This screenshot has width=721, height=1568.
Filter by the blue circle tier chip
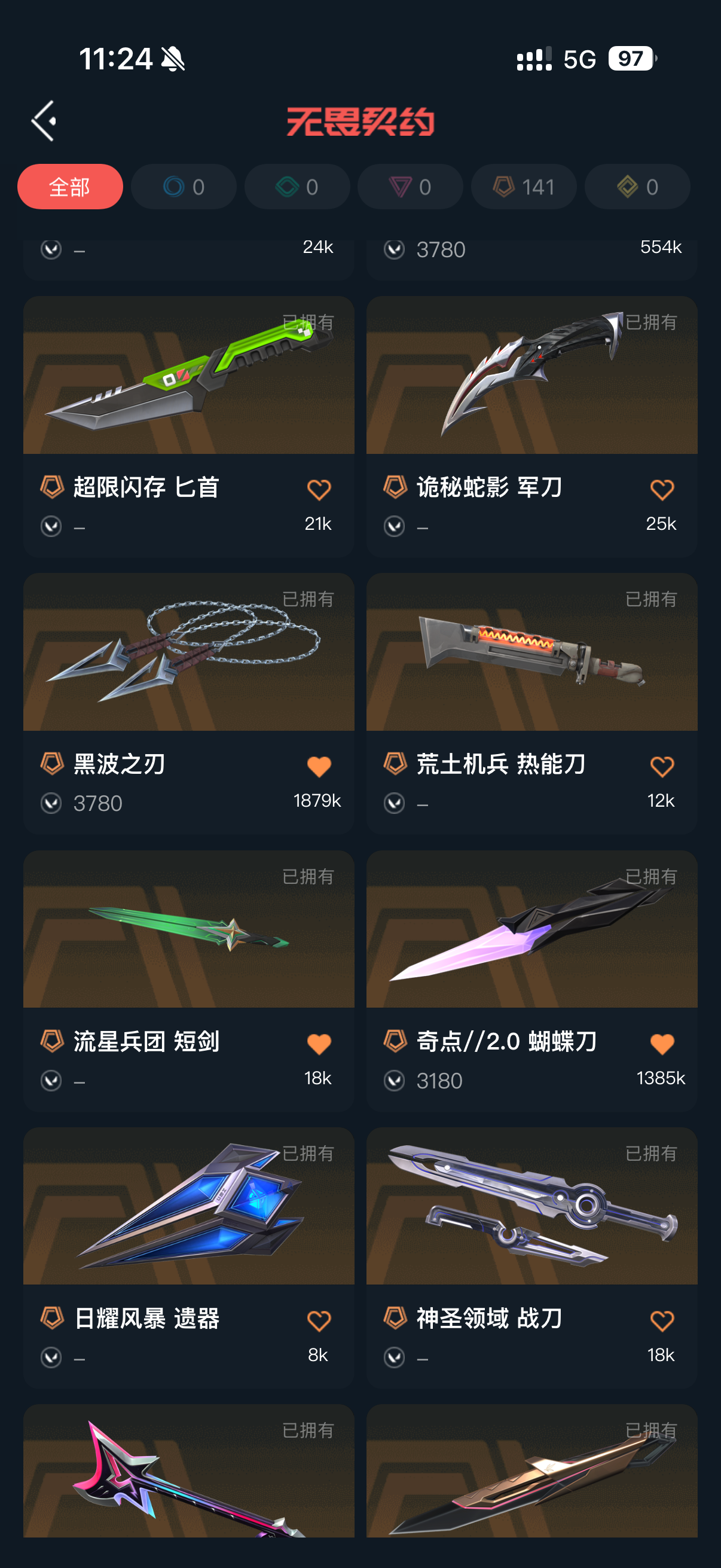[183, 187]
